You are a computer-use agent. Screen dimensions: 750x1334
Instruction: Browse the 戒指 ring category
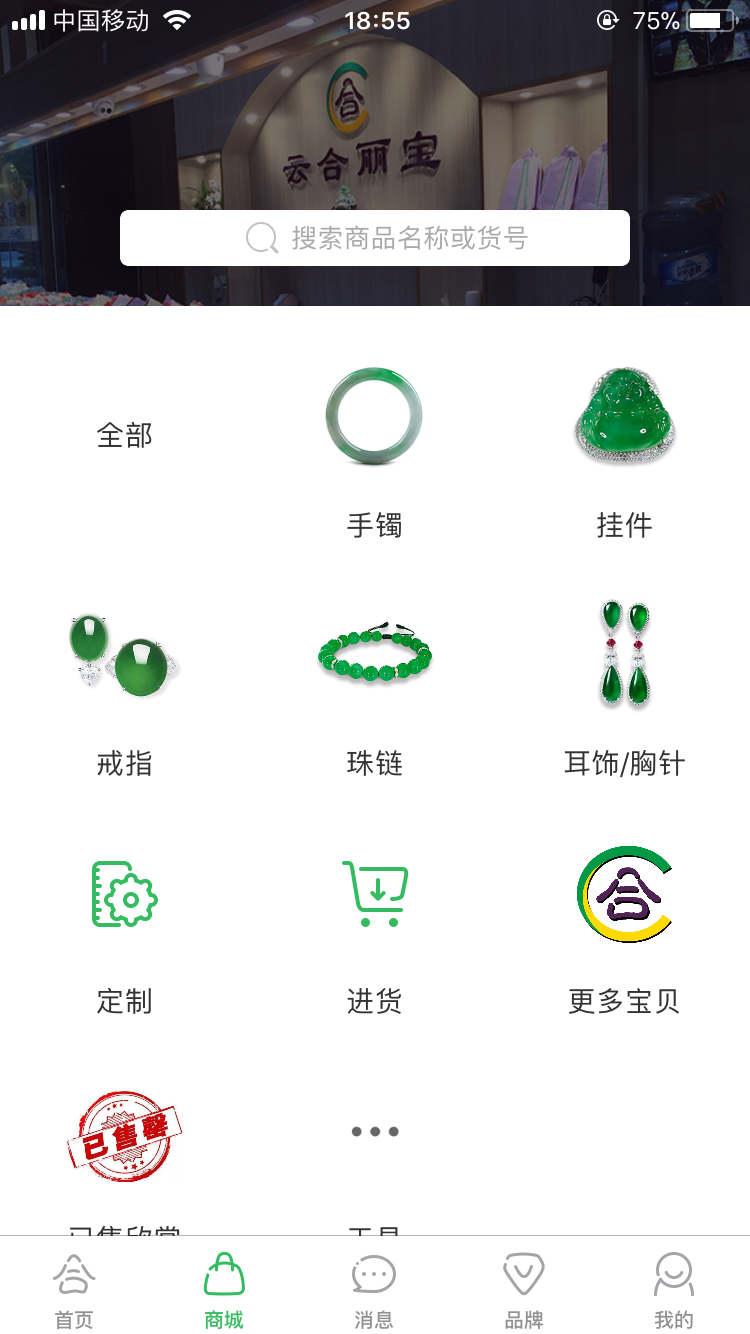point(125,690)
